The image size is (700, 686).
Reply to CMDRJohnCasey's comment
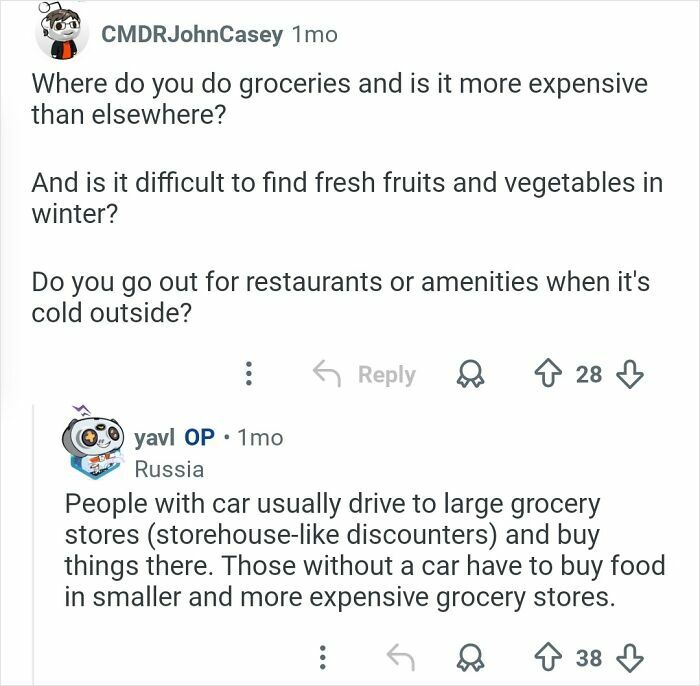tap(364, 375)
